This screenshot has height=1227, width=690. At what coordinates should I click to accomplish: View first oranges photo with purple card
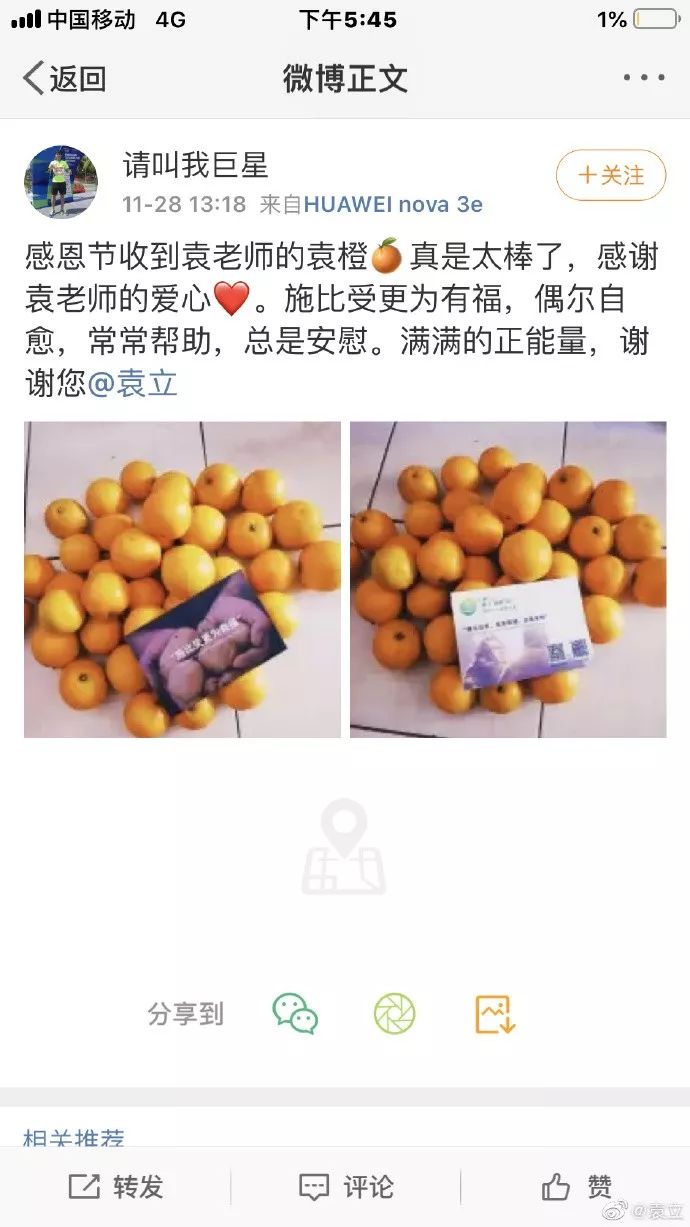click(x=182, y=579)
